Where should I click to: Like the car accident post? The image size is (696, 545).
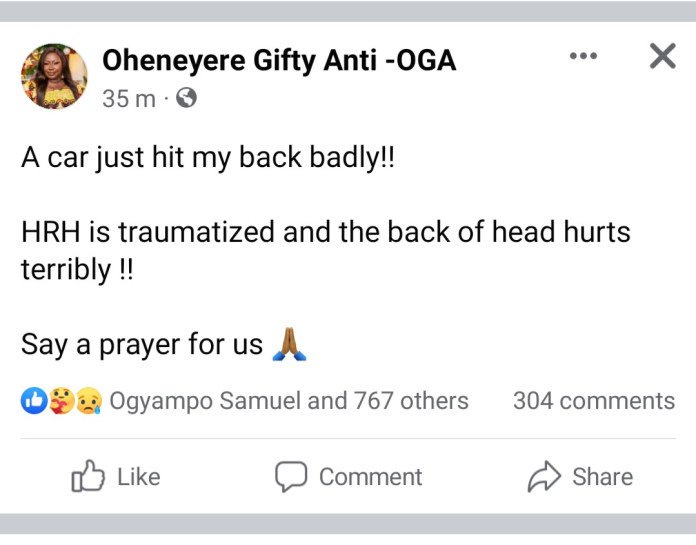click(116, 477)
